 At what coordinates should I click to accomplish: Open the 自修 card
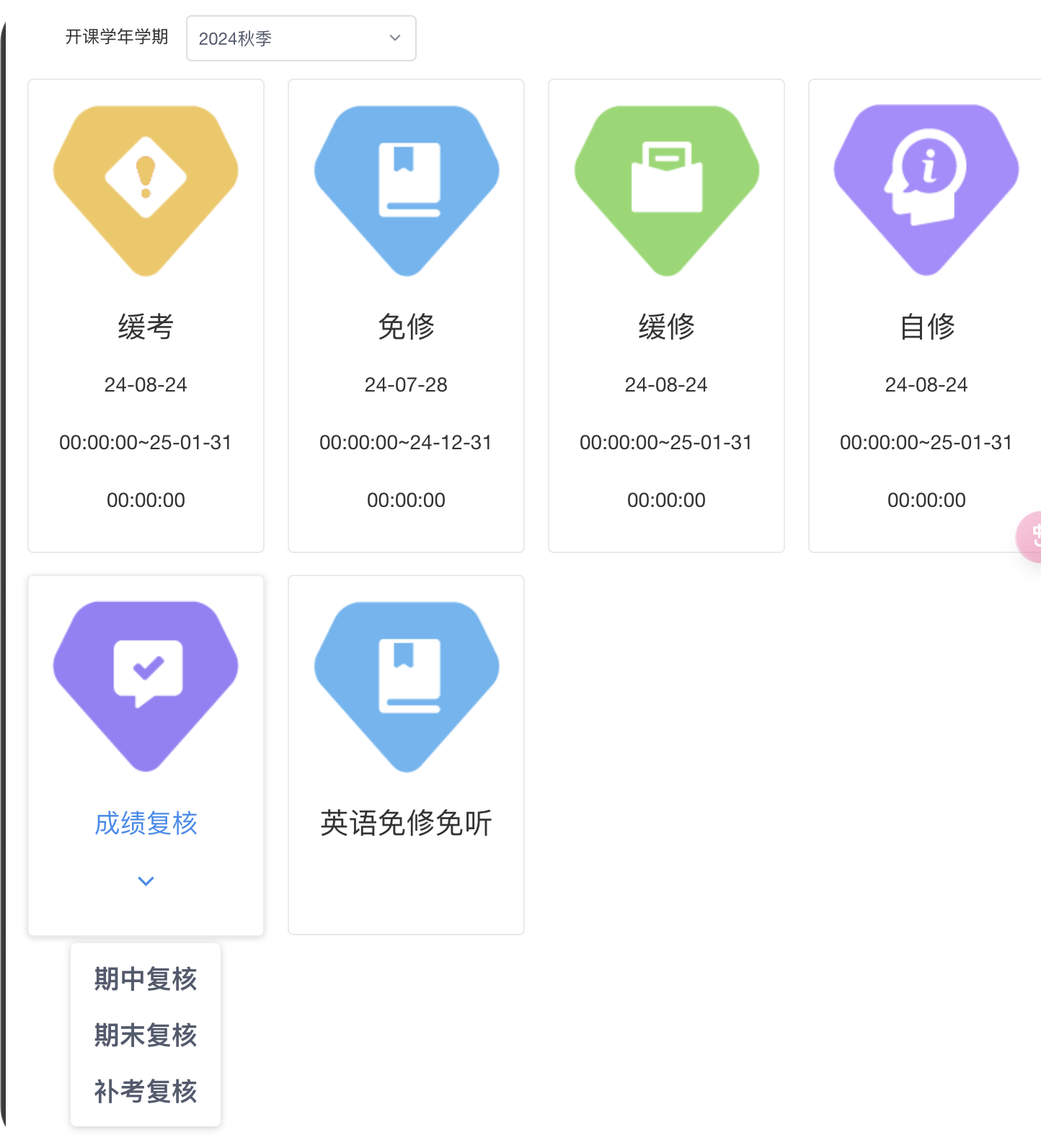click(x=926, y=316)
